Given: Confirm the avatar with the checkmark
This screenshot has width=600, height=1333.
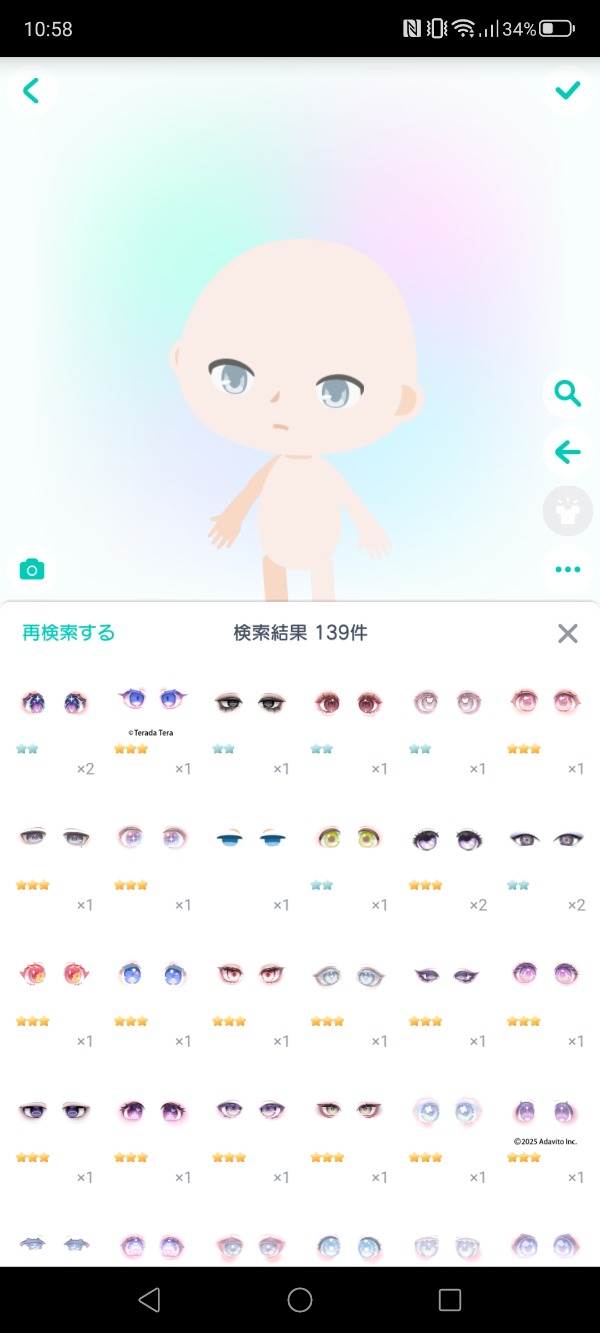Looking at the screenshot, I should (x=567, y=91).
